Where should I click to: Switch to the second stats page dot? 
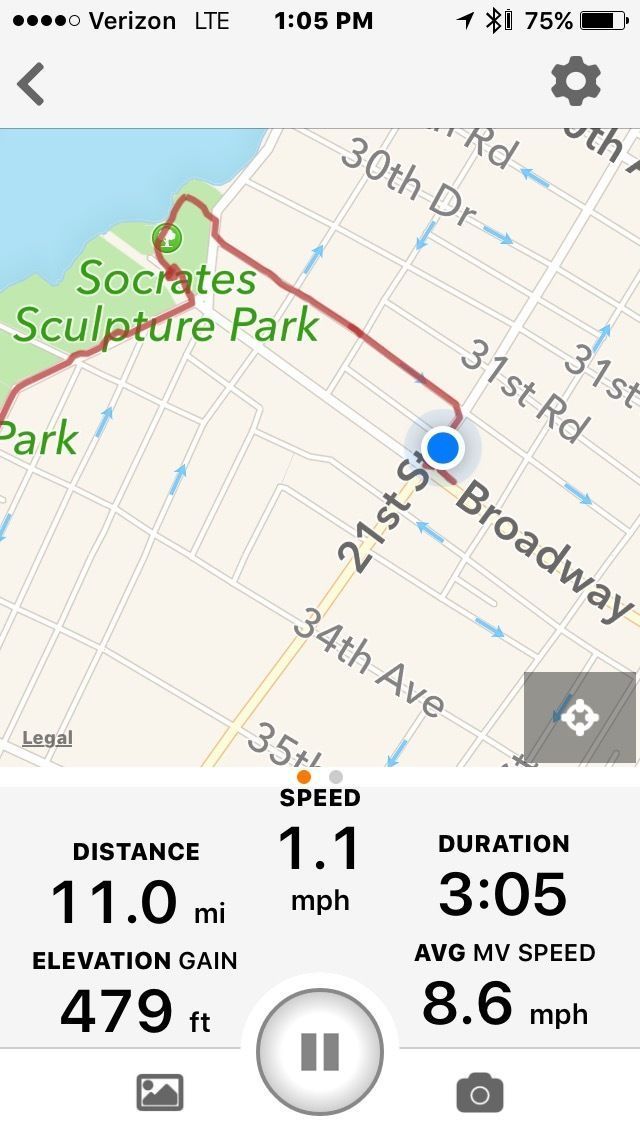tap(336, 777)
